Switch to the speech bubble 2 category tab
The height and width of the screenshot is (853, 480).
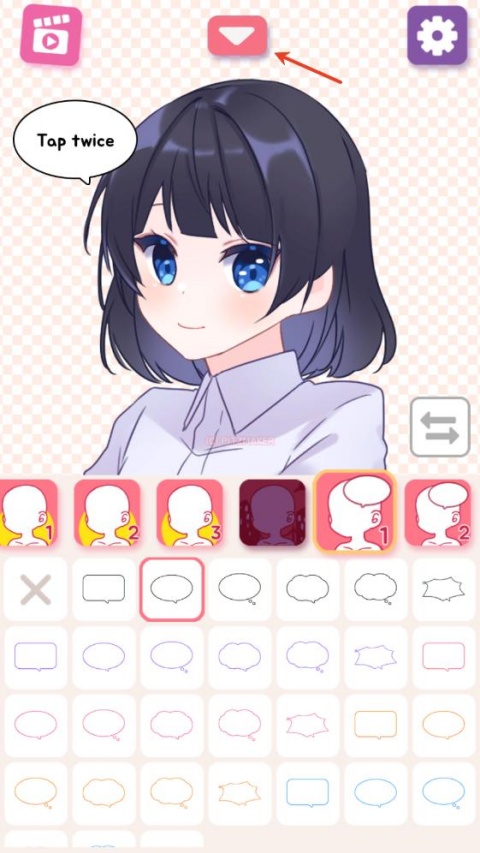click(x=439, y=512)
